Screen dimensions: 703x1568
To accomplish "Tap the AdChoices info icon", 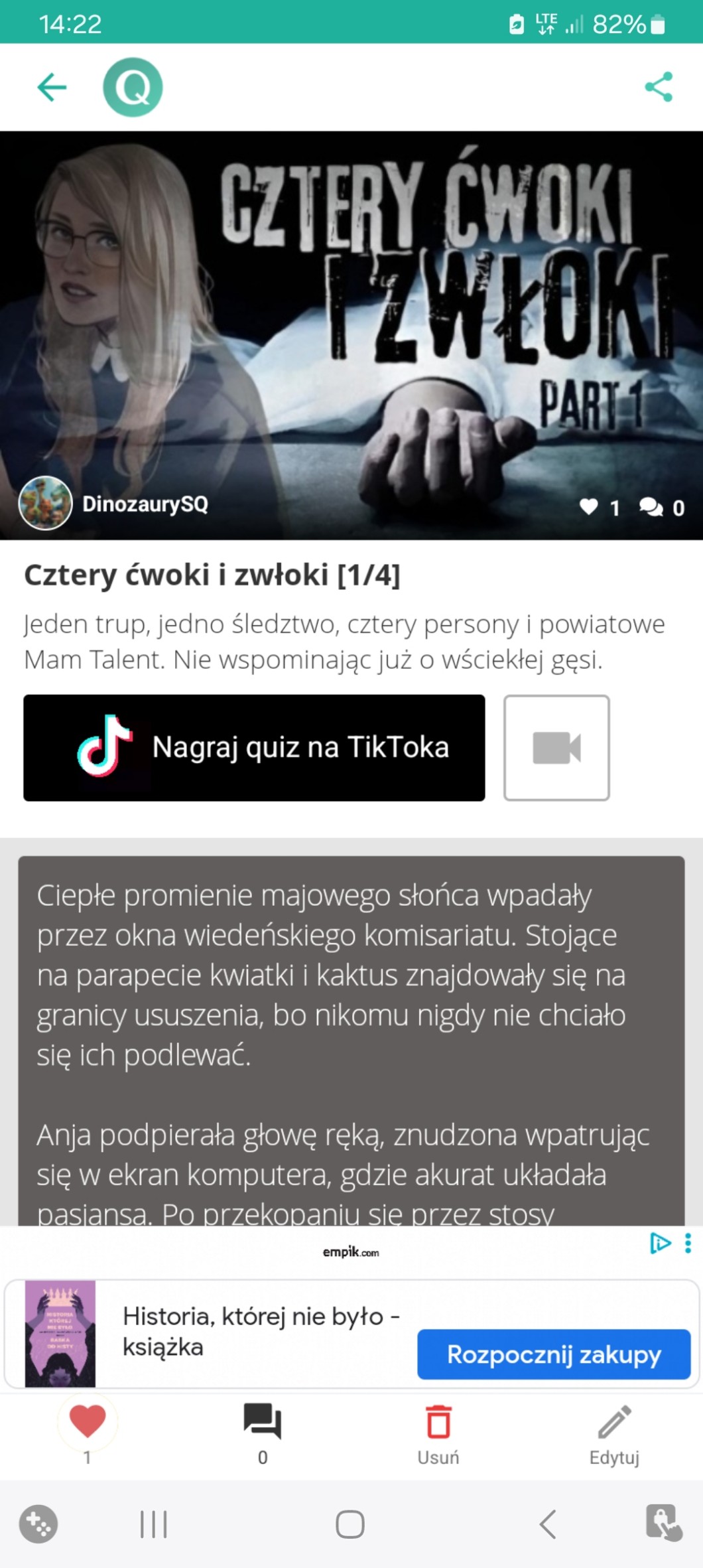I will coord(660,1243).
